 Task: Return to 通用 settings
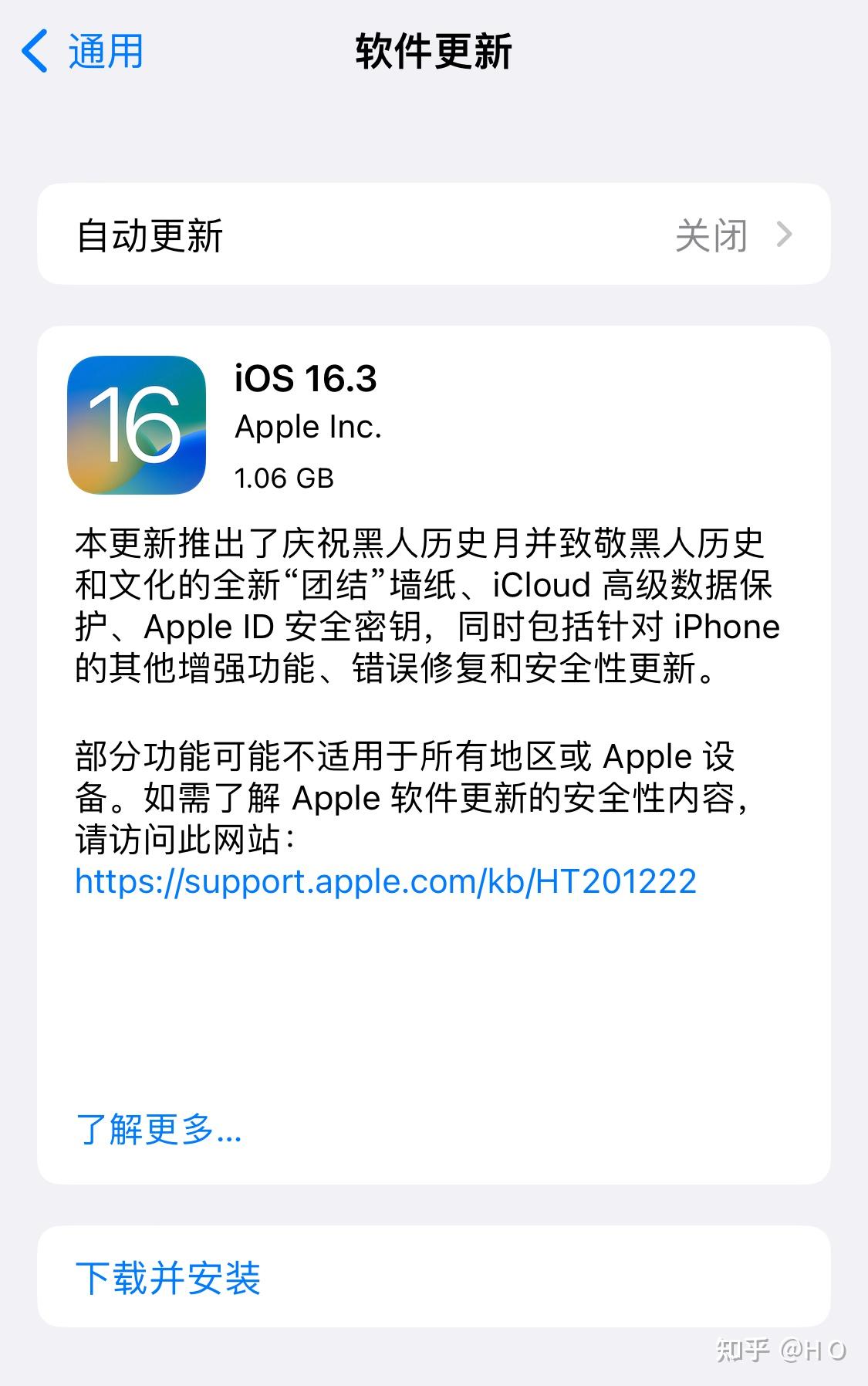point(85,50)
